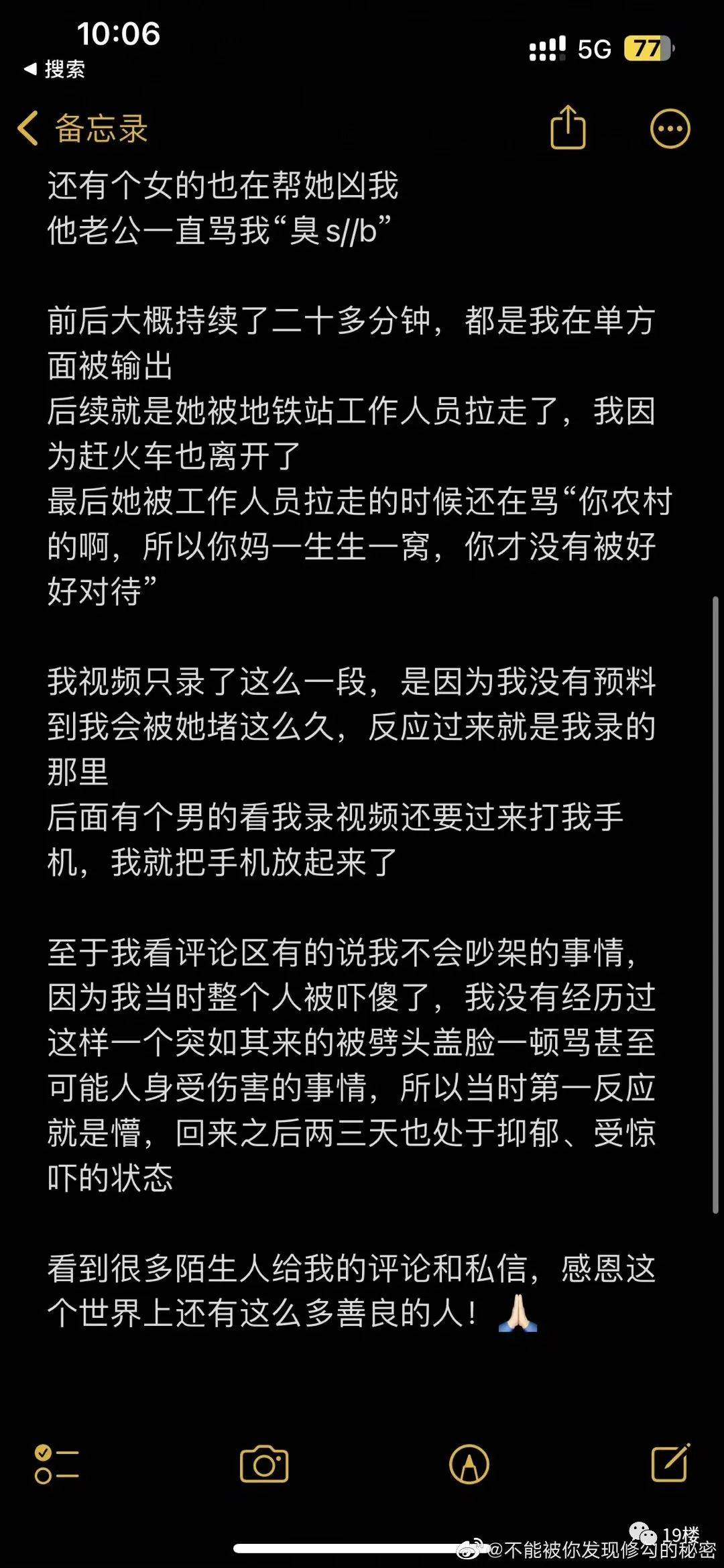Return to 搜索 via status bar back link
Image resolution: width=724 pixels, height=1568 pixels.
(55, 69)
